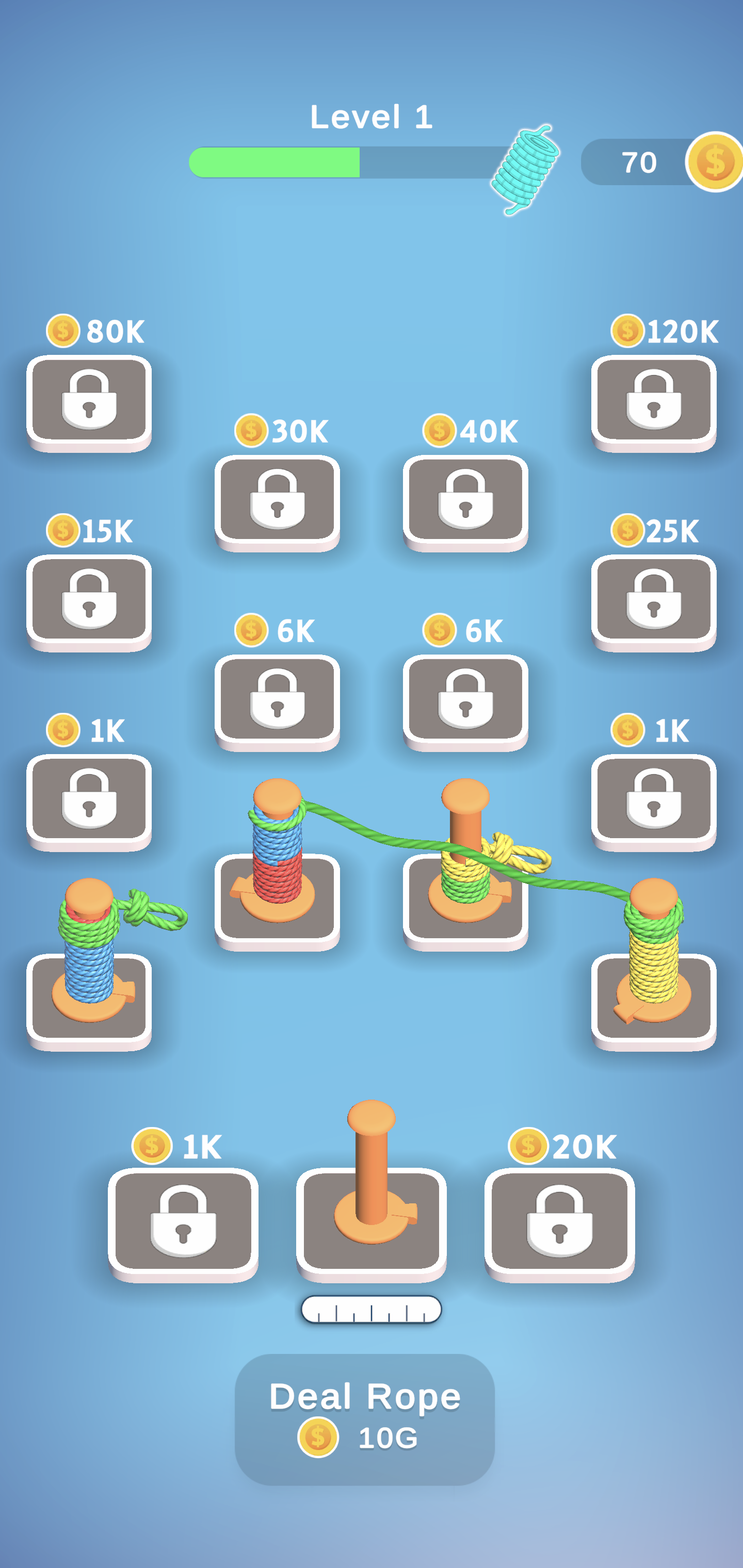743x1568 pixels.
Task: Tap the Level 1 title
Action: click(372, 116)
